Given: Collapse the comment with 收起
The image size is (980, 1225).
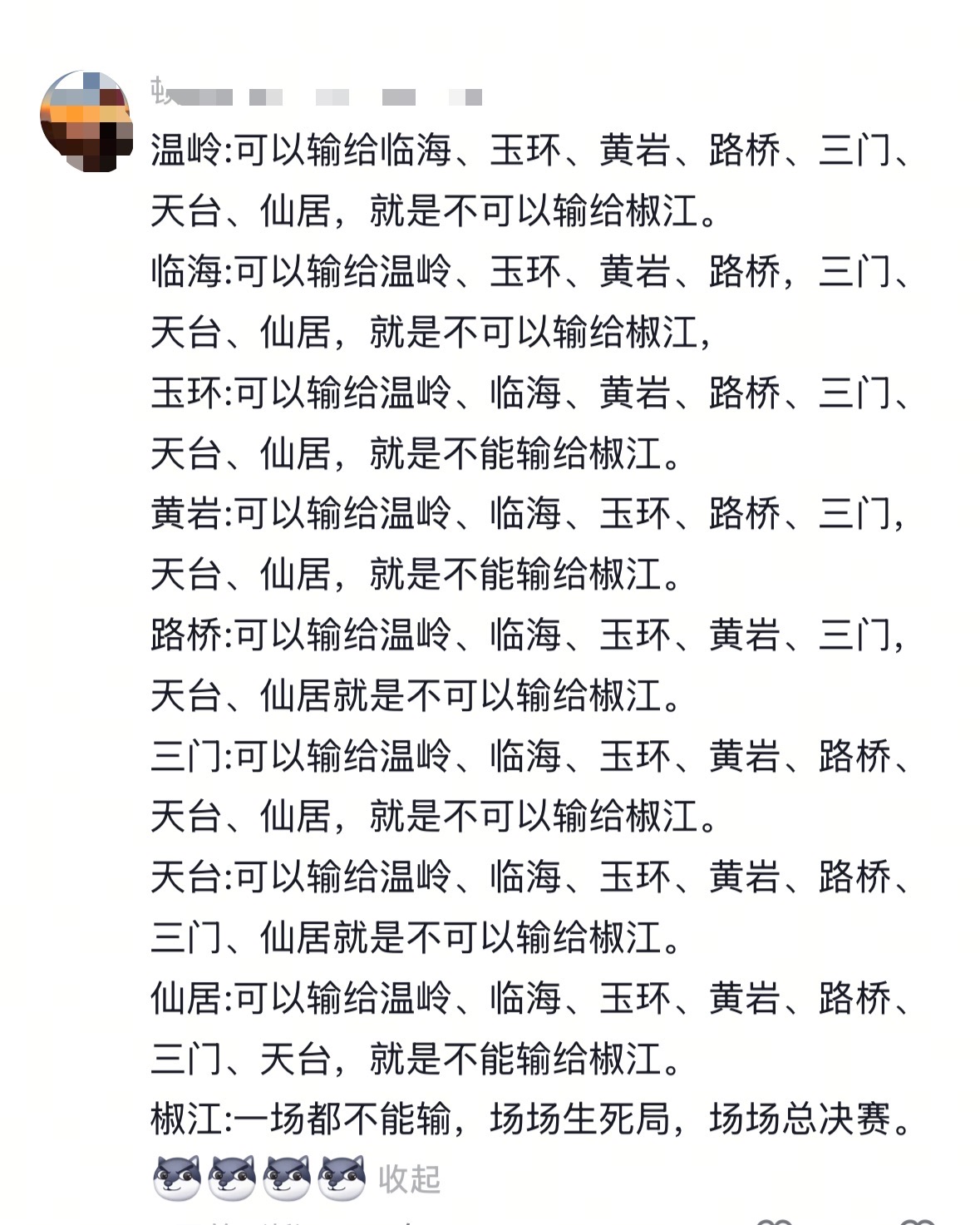Looking at the screenshot, I should click(409, 1178).
